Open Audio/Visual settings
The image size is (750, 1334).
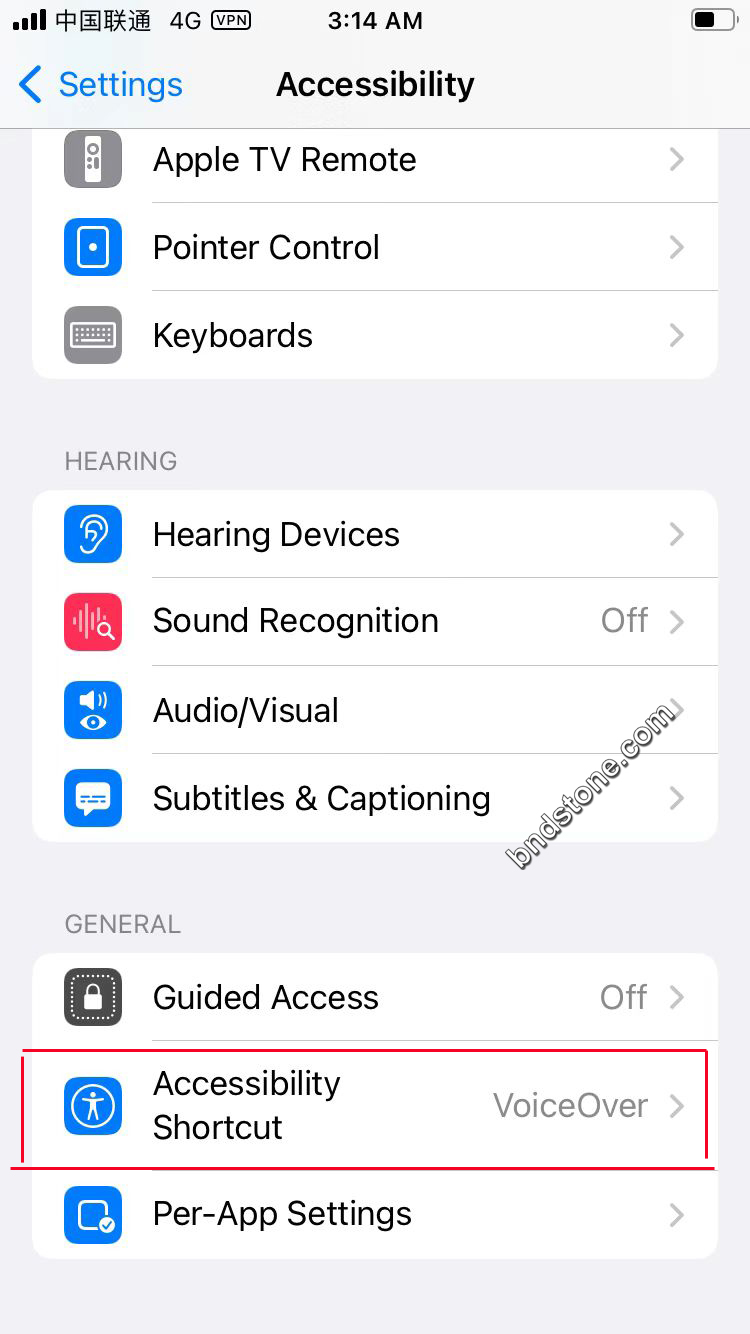pyautogui.click(x=375, y=710)
